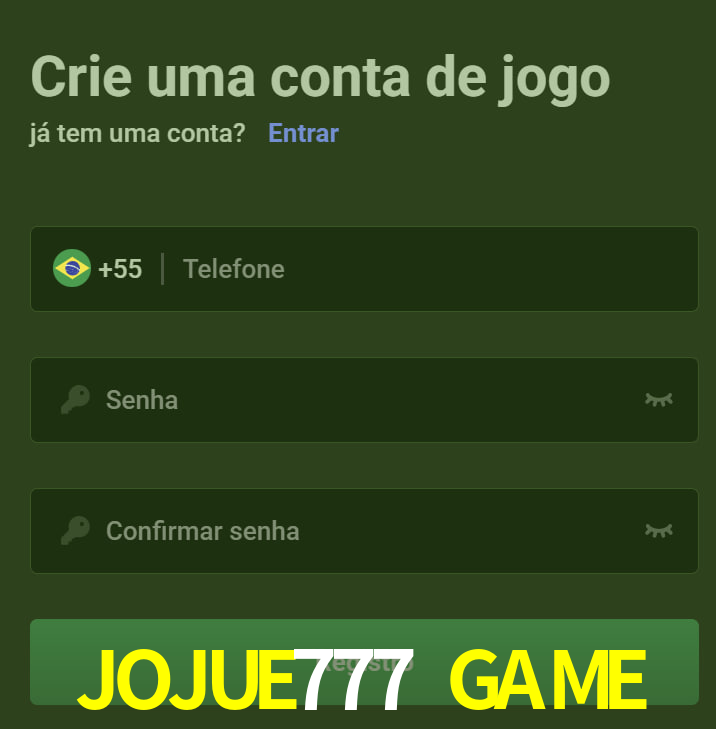The image size is (716, 729).
Task: Open the +55 country code selector
Action: pyautogui.click(x=98, y=269)
